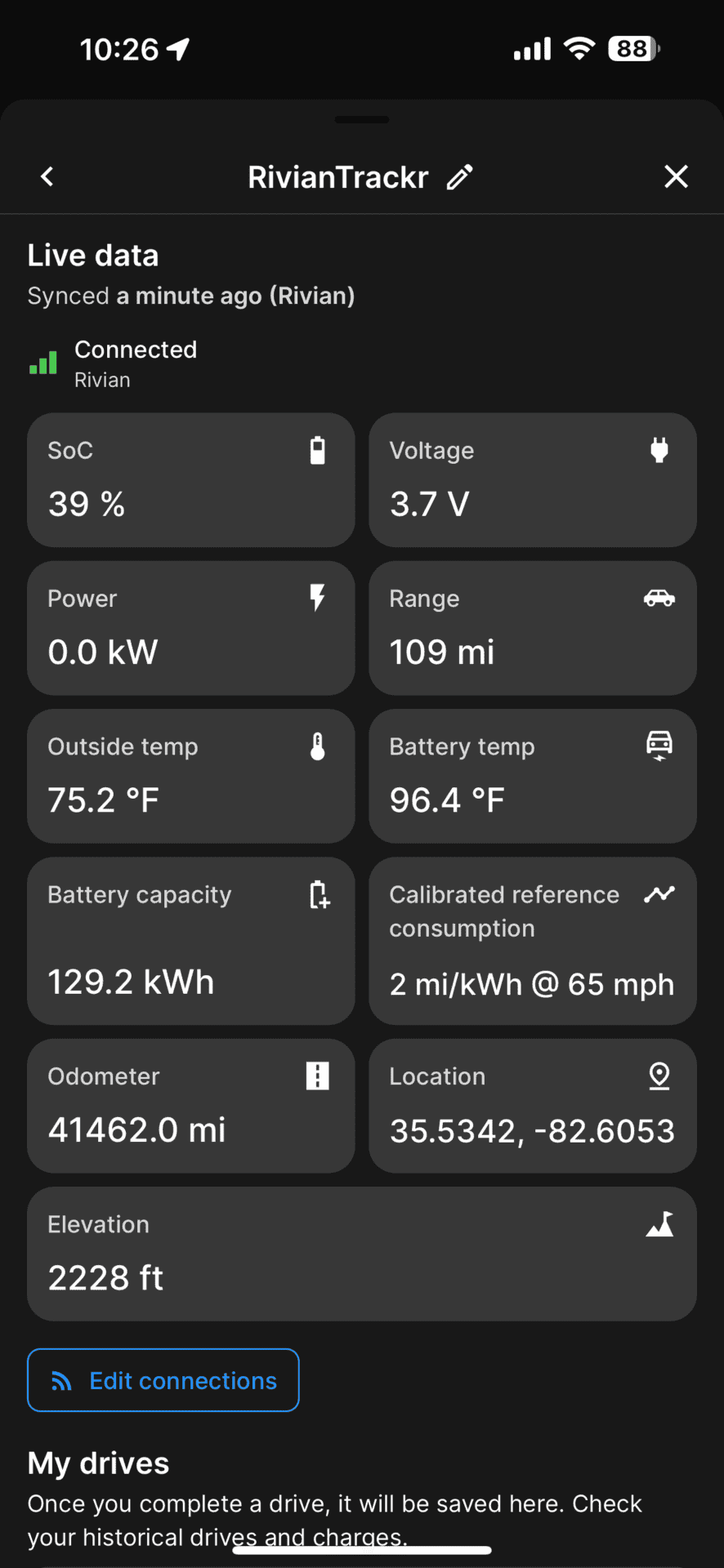Tap the Edit connections button

click(x=163, y=1380)
